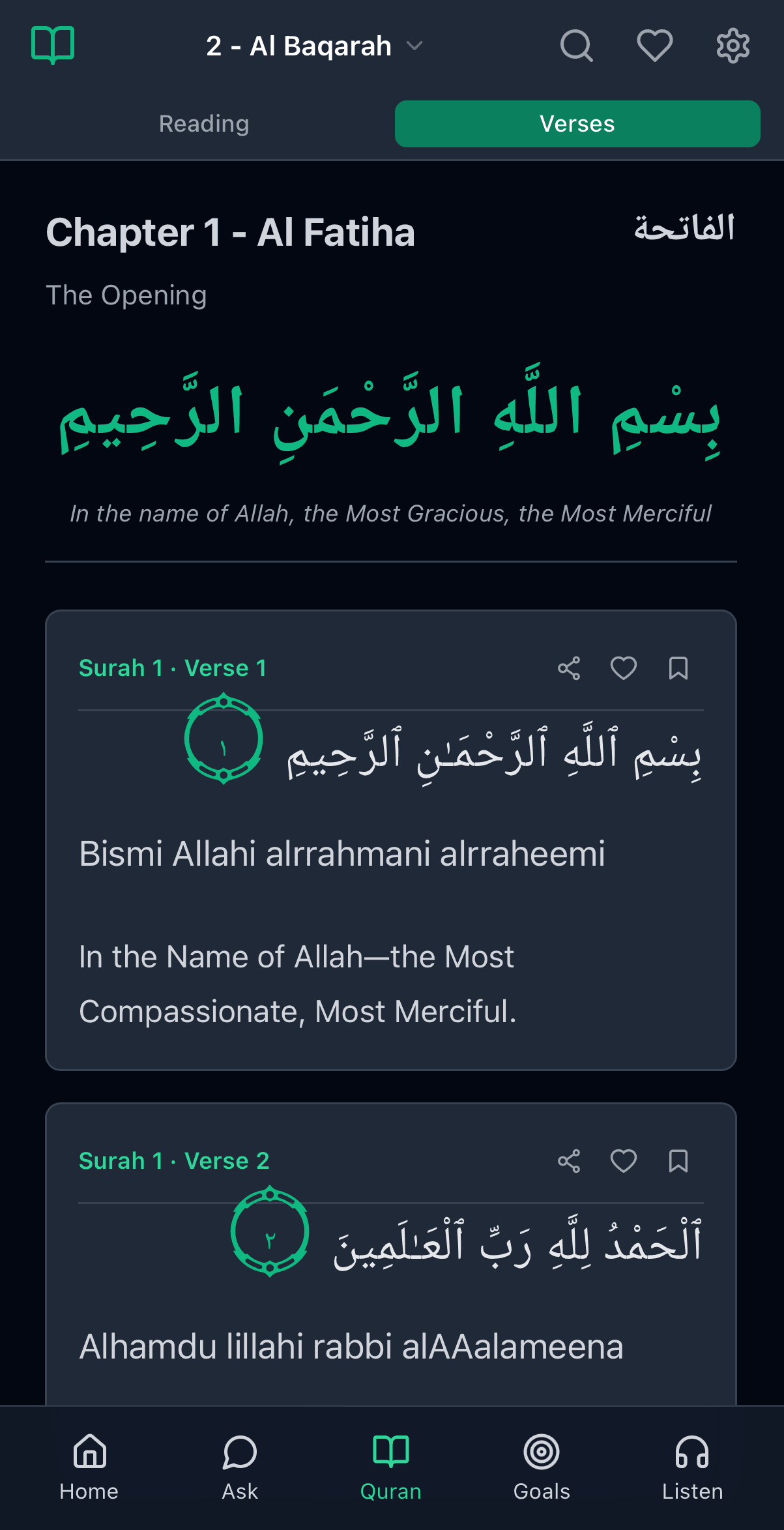Switch to the Reading tab

coord(204,124)
